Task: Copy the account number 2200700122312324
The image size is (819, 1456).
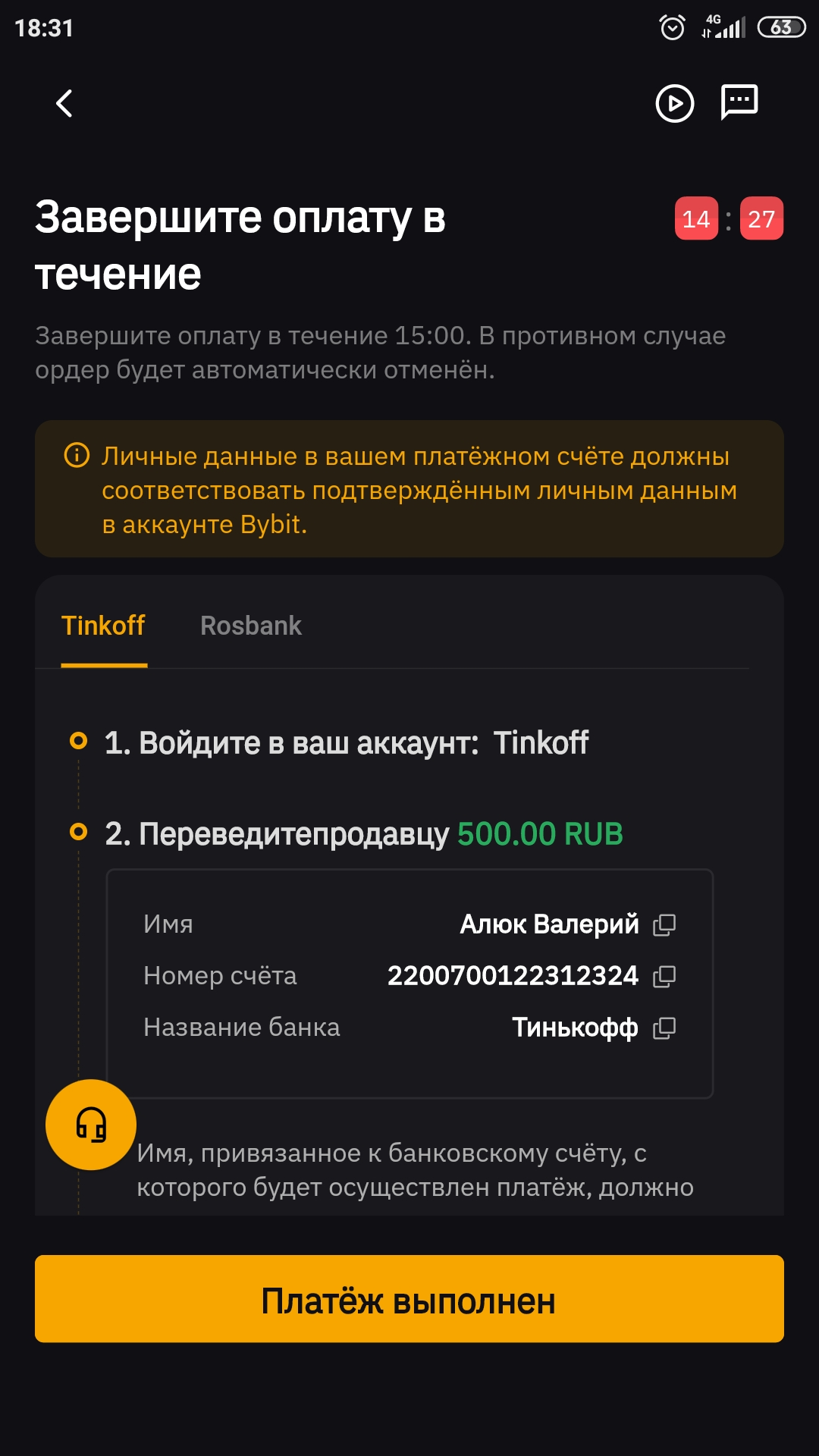Action: coord(664,976)
